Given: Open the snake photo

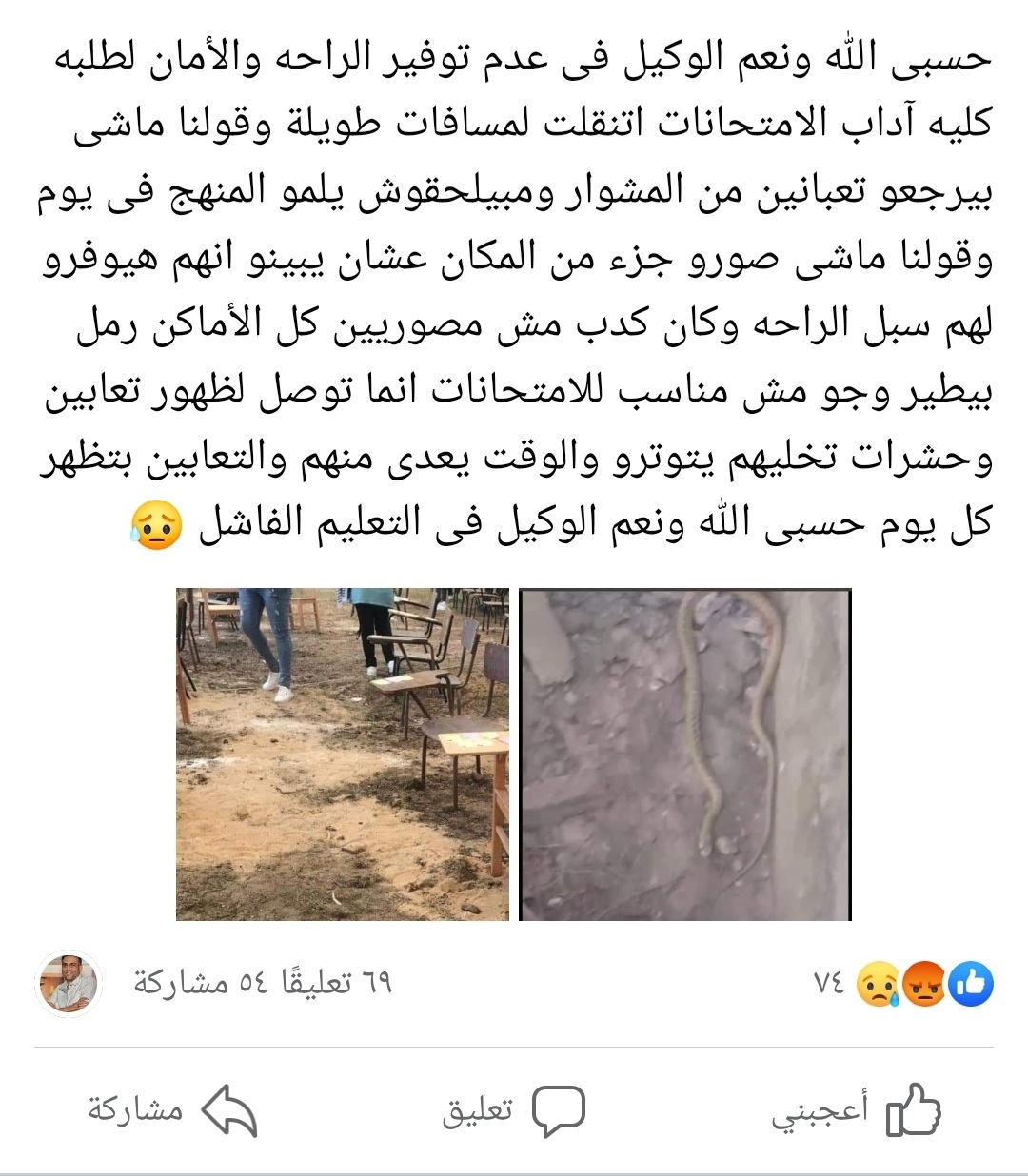Looking at the screenshot, I should 685,755.
